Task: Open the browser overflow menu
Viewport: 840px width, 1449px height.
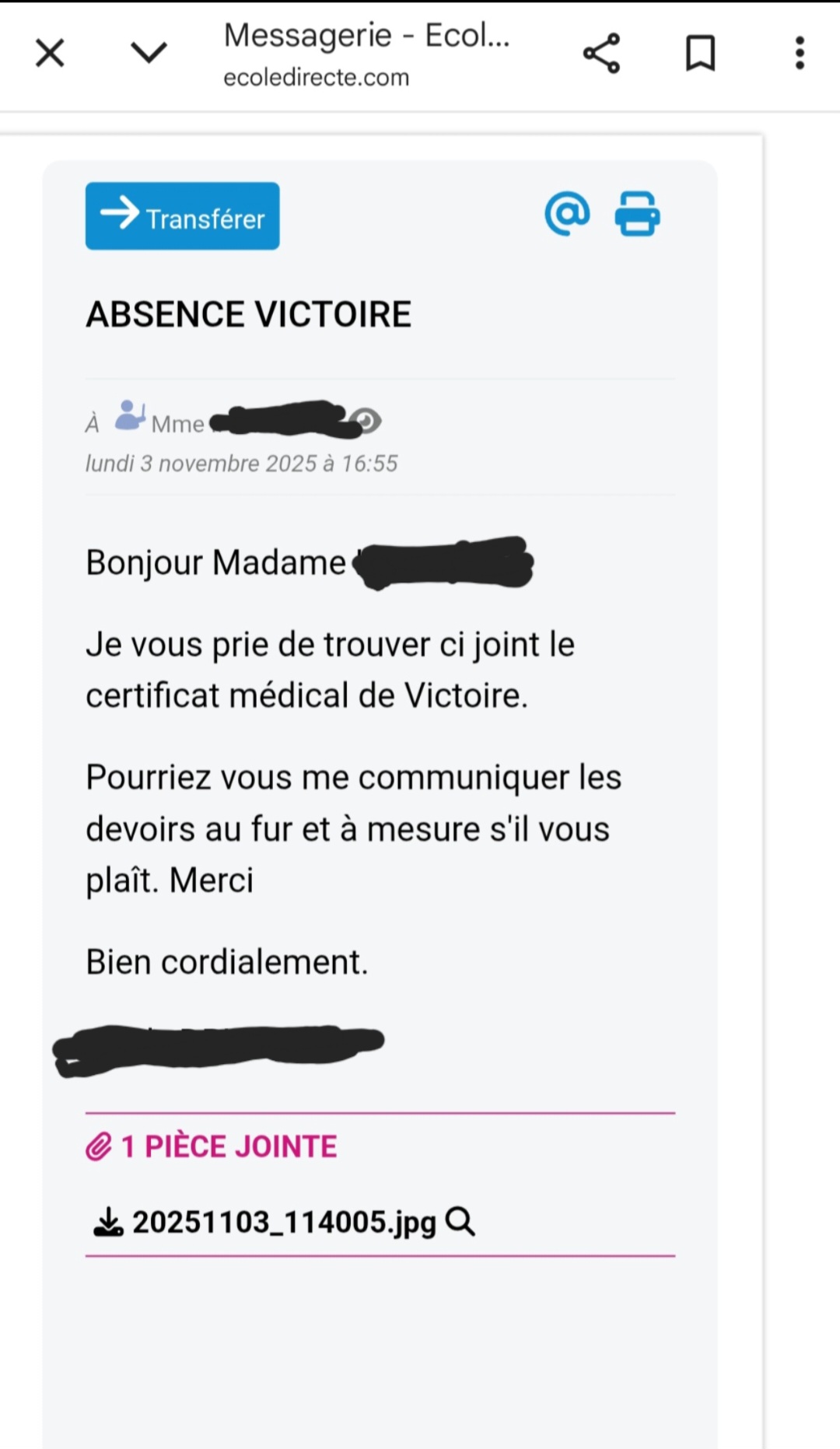Action: 799,54
